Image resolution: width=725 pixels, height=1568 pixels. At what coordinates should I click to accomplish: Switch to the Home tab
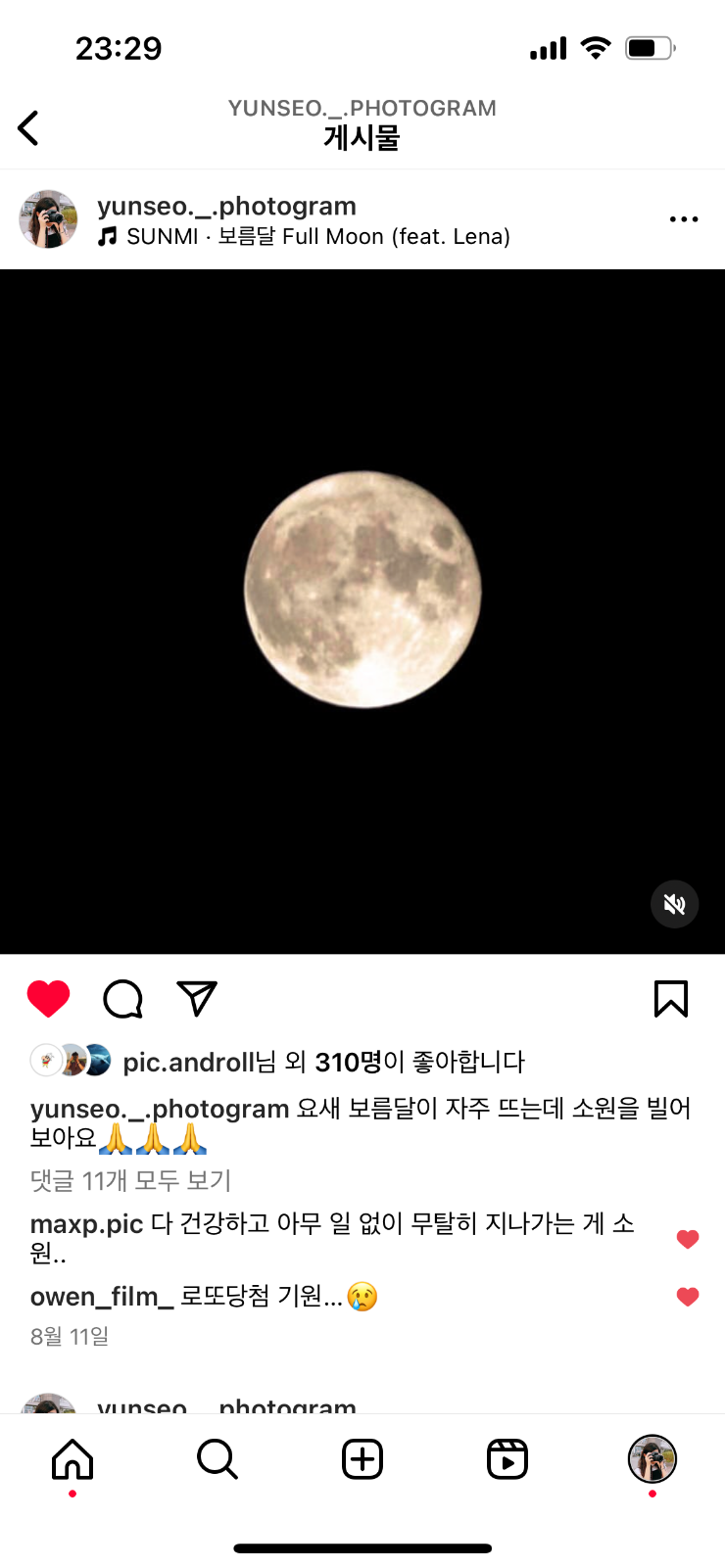pyautogui.click(x=72, y=1459)
